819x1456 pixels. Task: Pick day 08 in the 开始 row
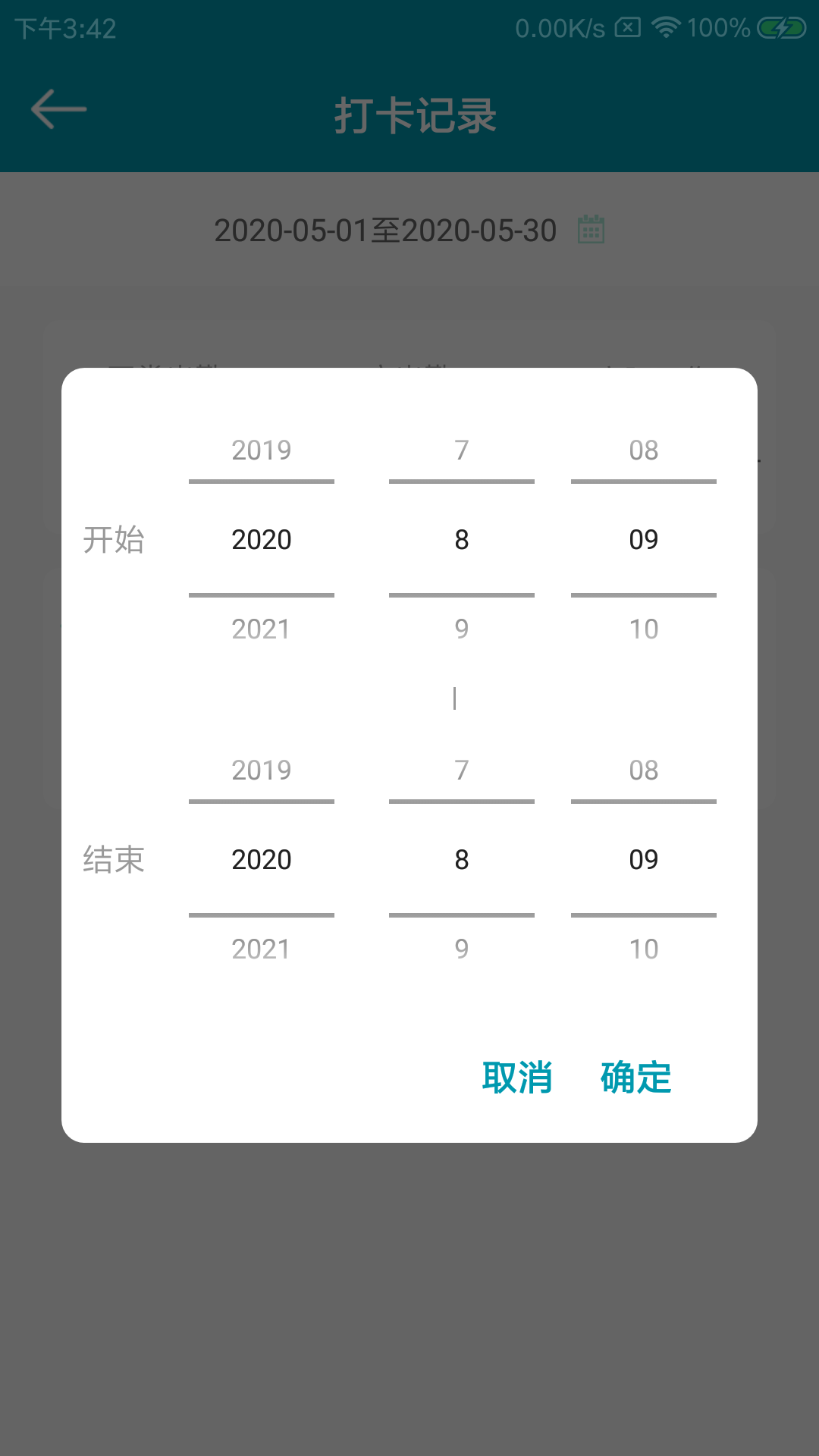click(x=644, y=450)
